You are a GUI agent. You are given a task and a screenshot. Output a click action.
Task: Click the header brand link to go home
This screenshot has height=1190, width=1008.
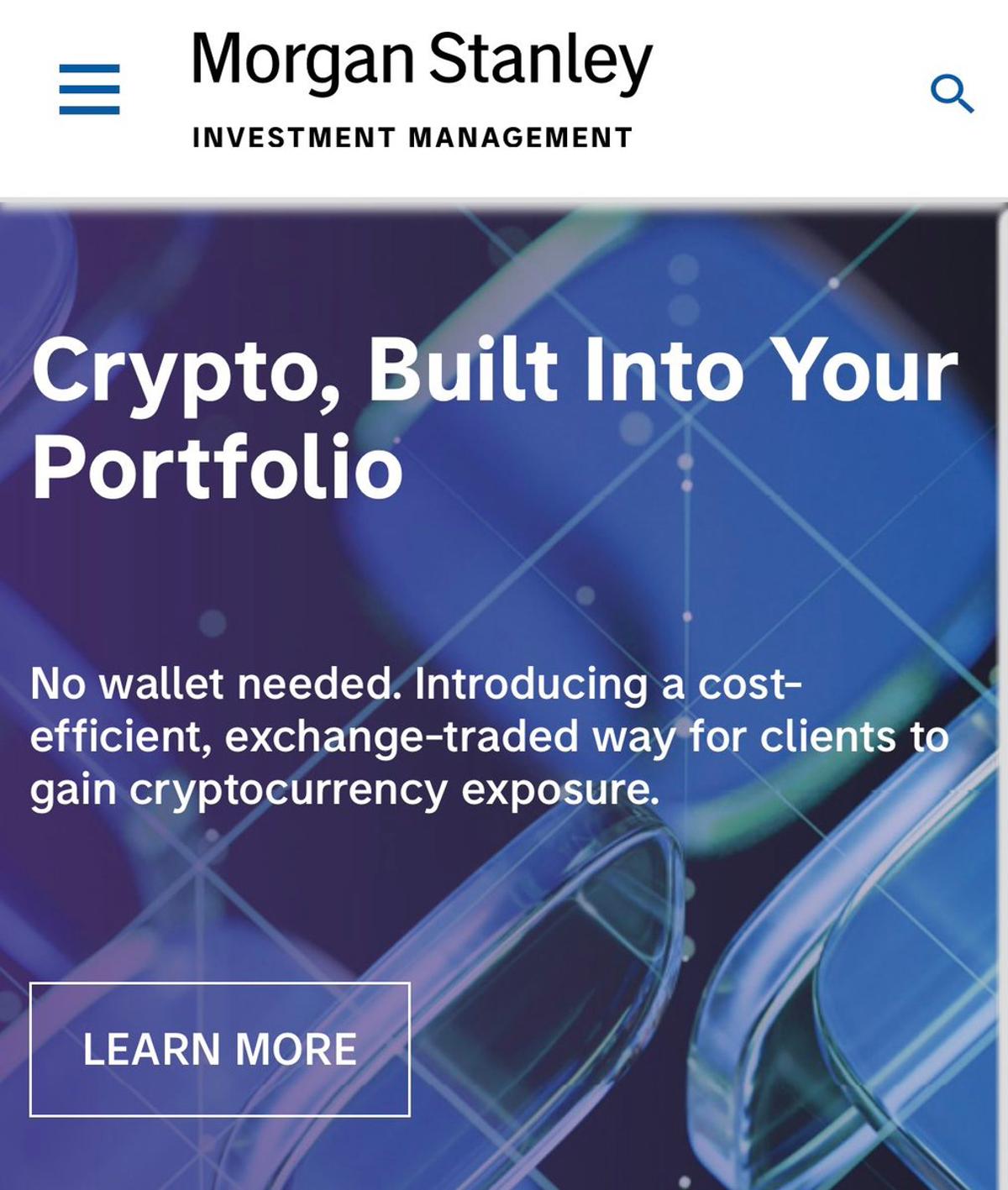point(420,59)
